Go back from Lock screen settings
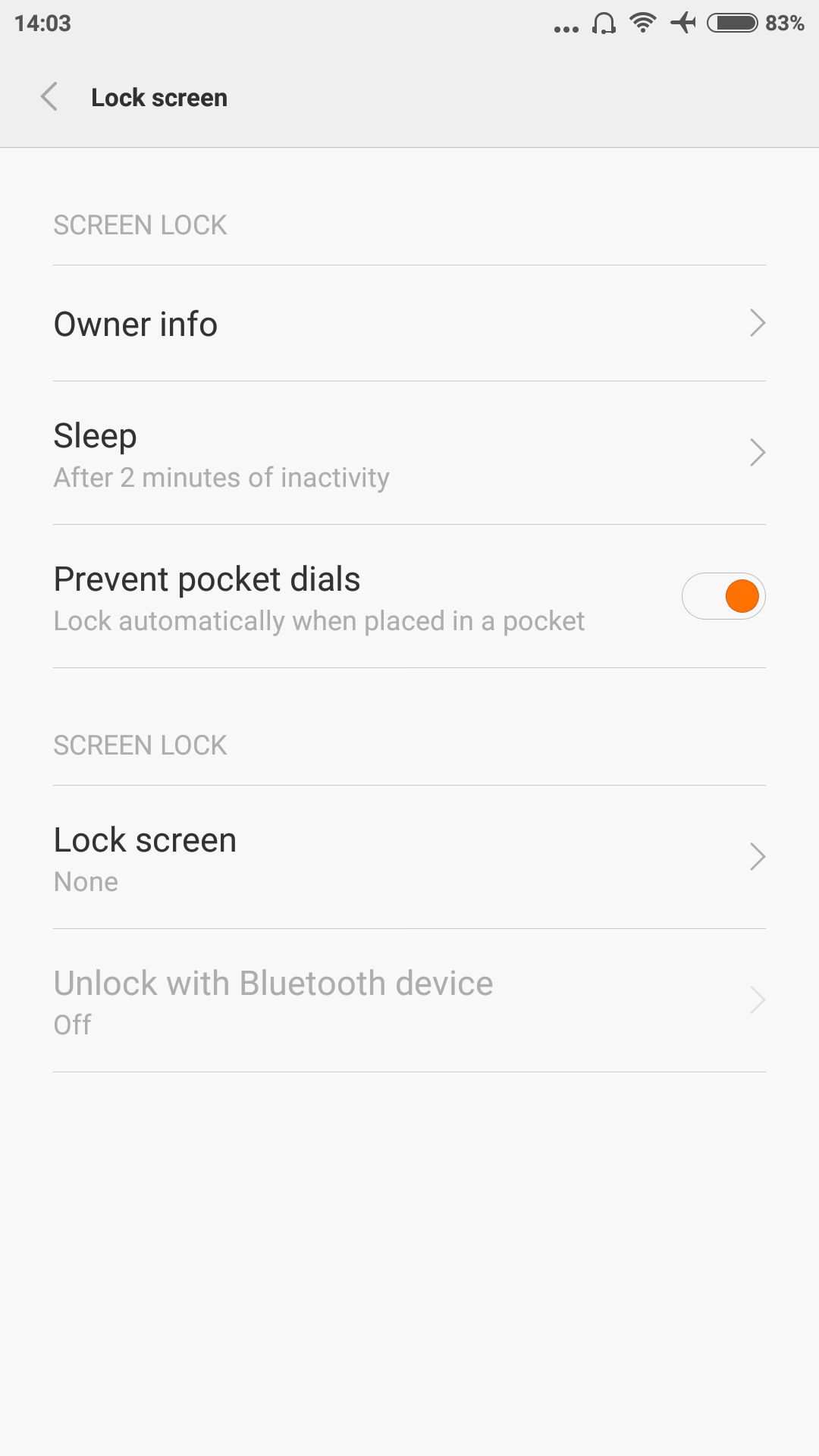Image resolution: width=819 pixels, height=1456 pixels. tap(50, 97)
